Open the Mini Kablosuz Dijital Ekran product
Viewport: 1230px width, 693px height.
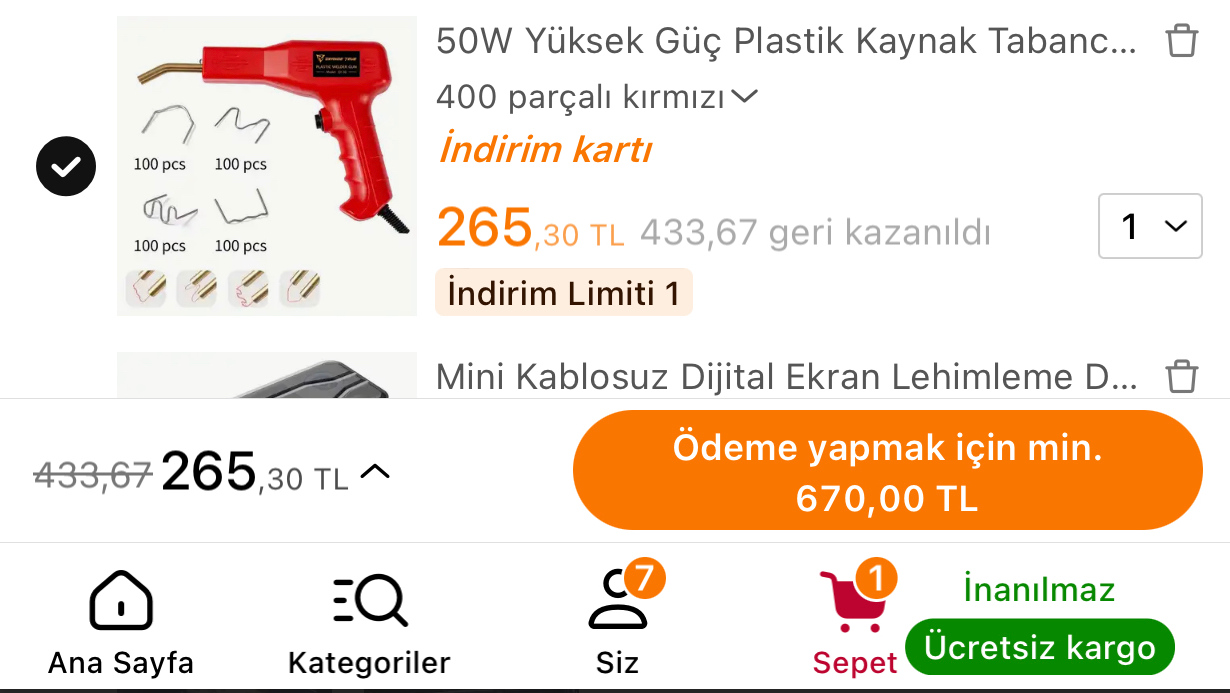tap(786, 377)
